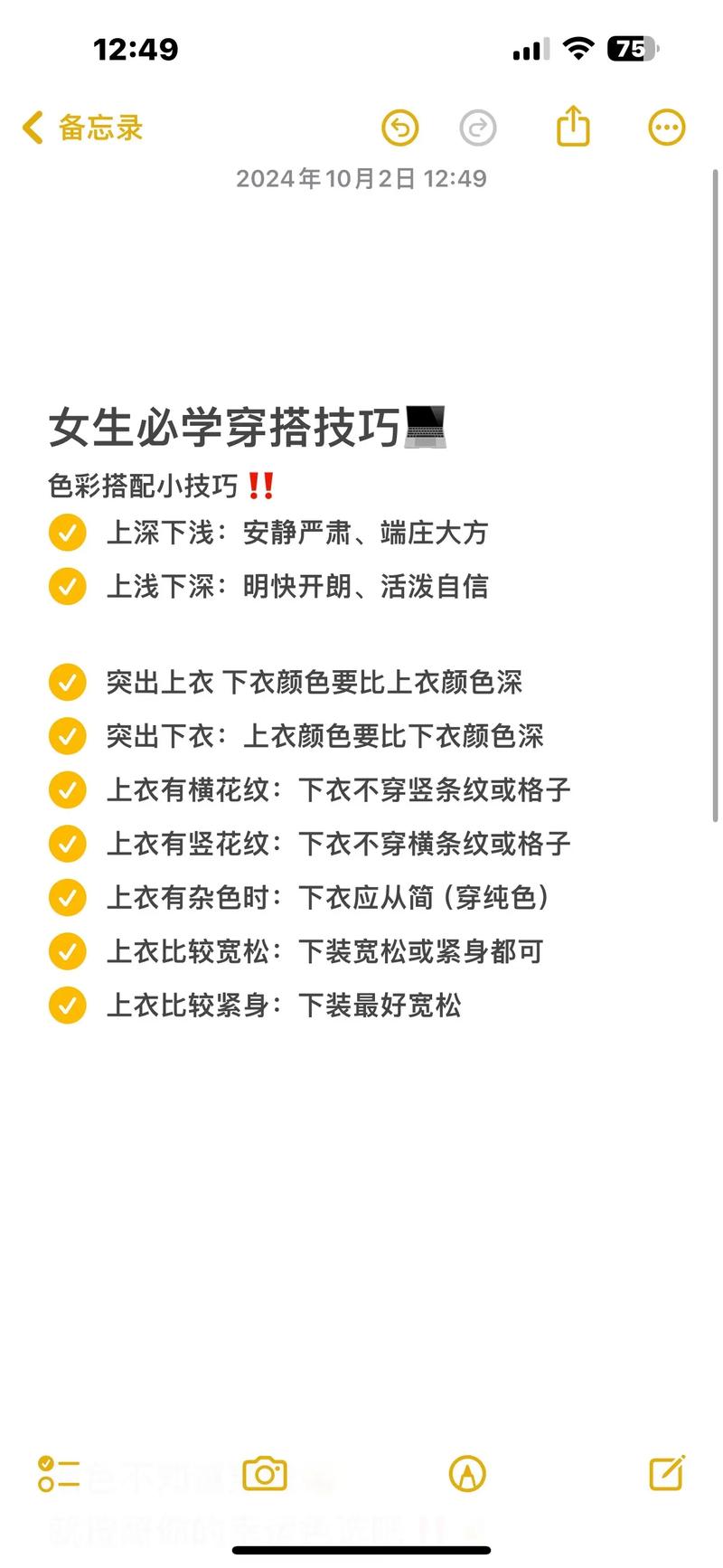Tap the redo arrow icon
The width and height of the screenshot is (723, 1568).
click(x=478, y=128)
